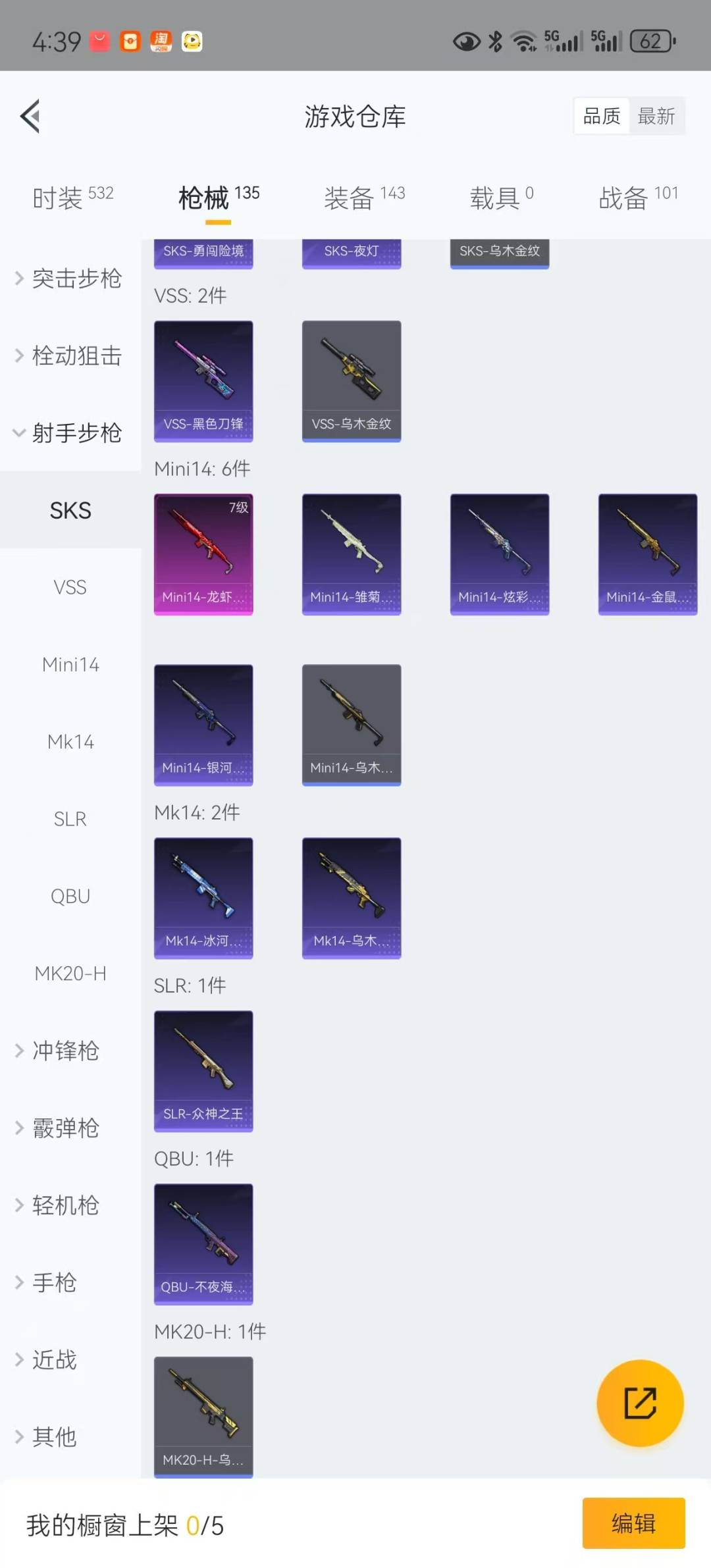Sort items by 最新
Viewport: 711px width, 1568px height.
pos(656,117)
